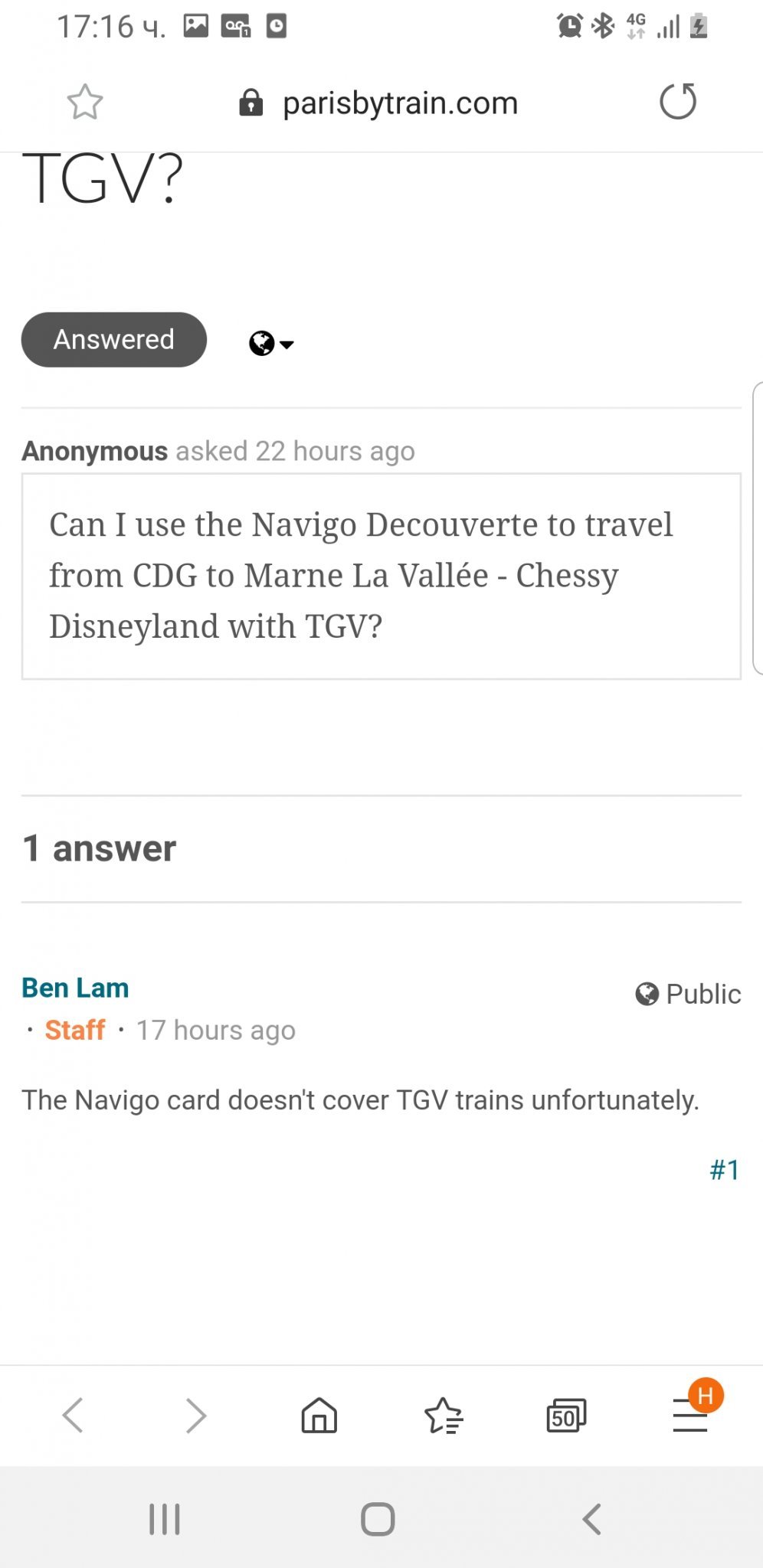Expand the globe visibility dropdown
This screenshot has height=1568, width=763.
(271, 343)
